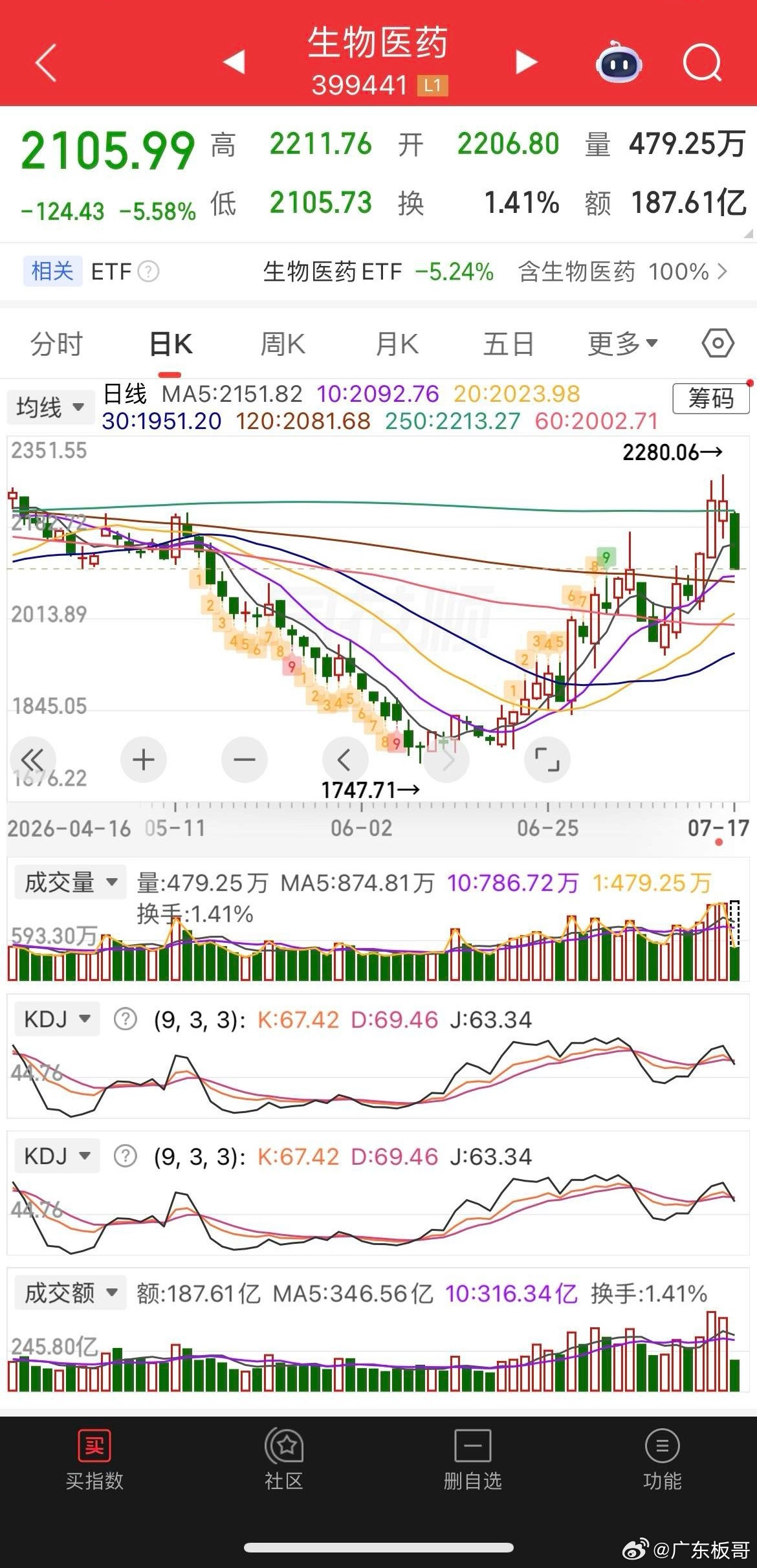The image size is (757, 1568).
Task: Select the 周K tab
Action: point(283,344)
